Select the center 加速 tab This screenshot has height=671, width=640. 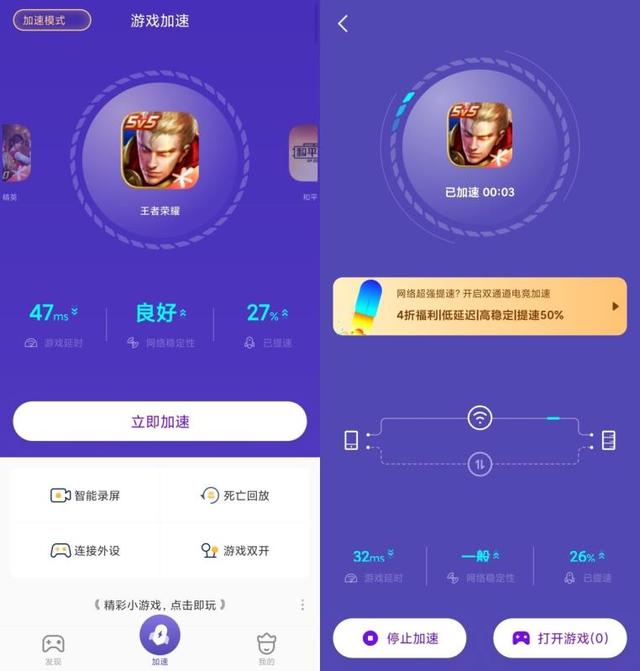tap(160, 640)
